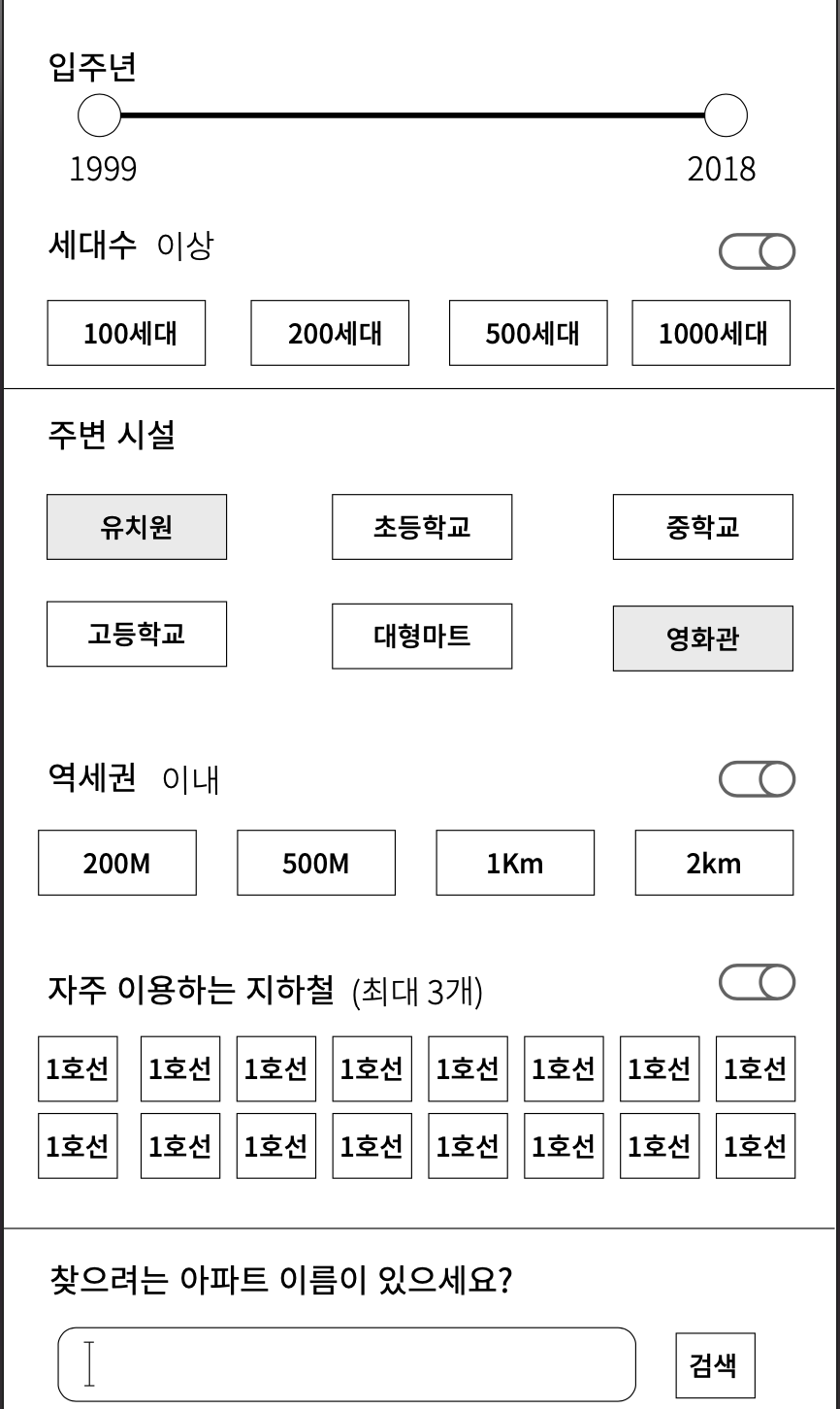This screenshot has width=840, height=1409.
Task: Tap the 2018 slider handle
Action: 725,115
